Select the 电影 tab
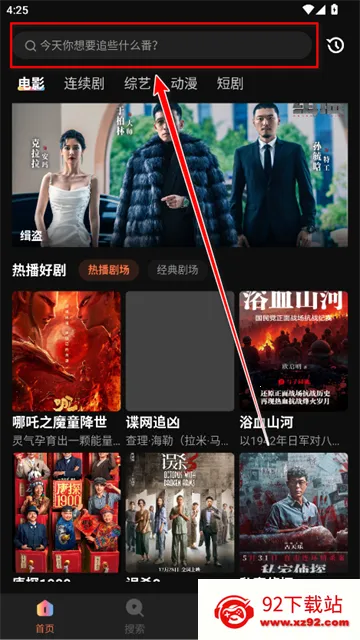360x640 pixels. click(31, 84)
